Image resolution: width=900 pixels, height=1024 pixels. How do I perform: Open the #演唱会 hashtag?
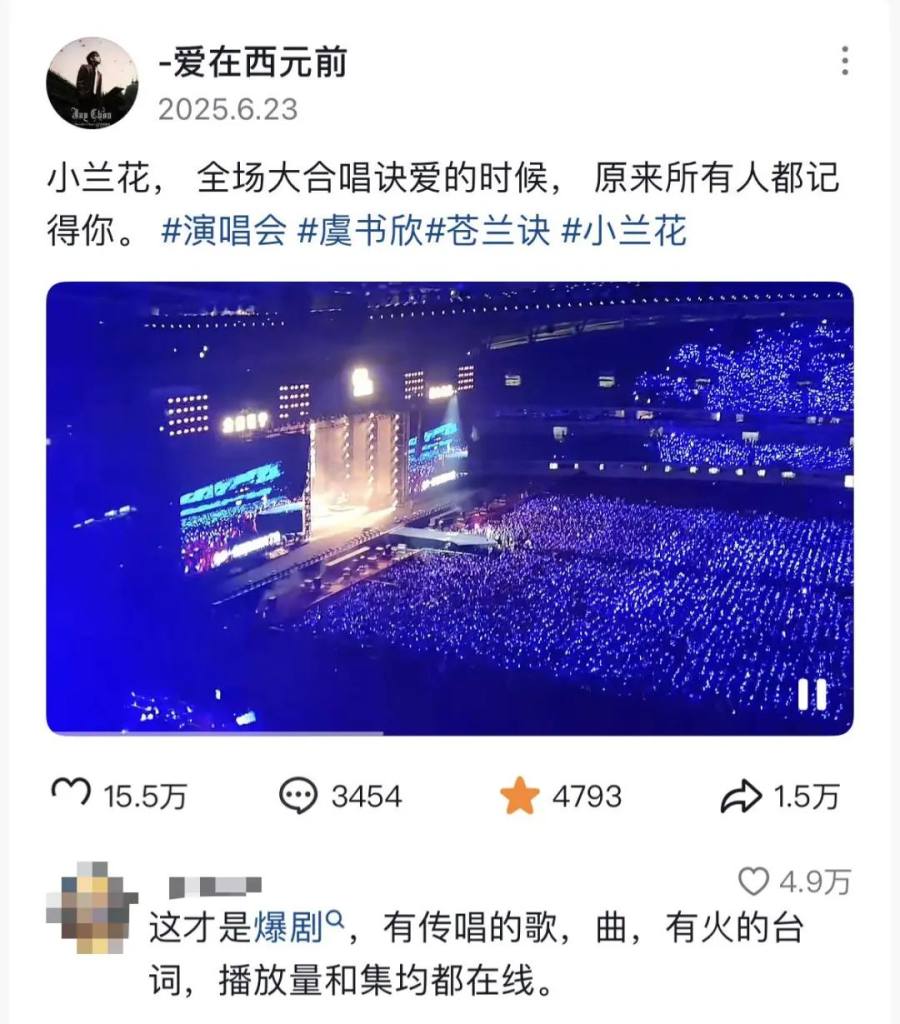[225, 232]
